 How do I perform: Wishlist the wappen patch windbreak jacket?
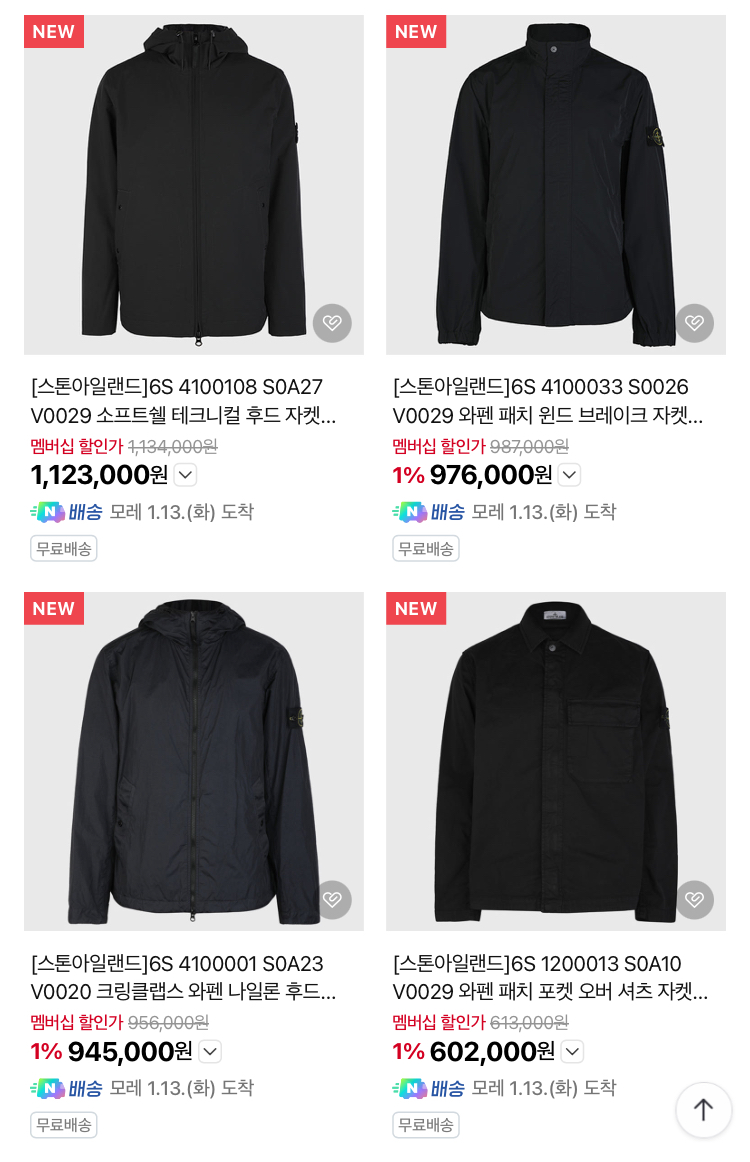click(x=694, y=323)
